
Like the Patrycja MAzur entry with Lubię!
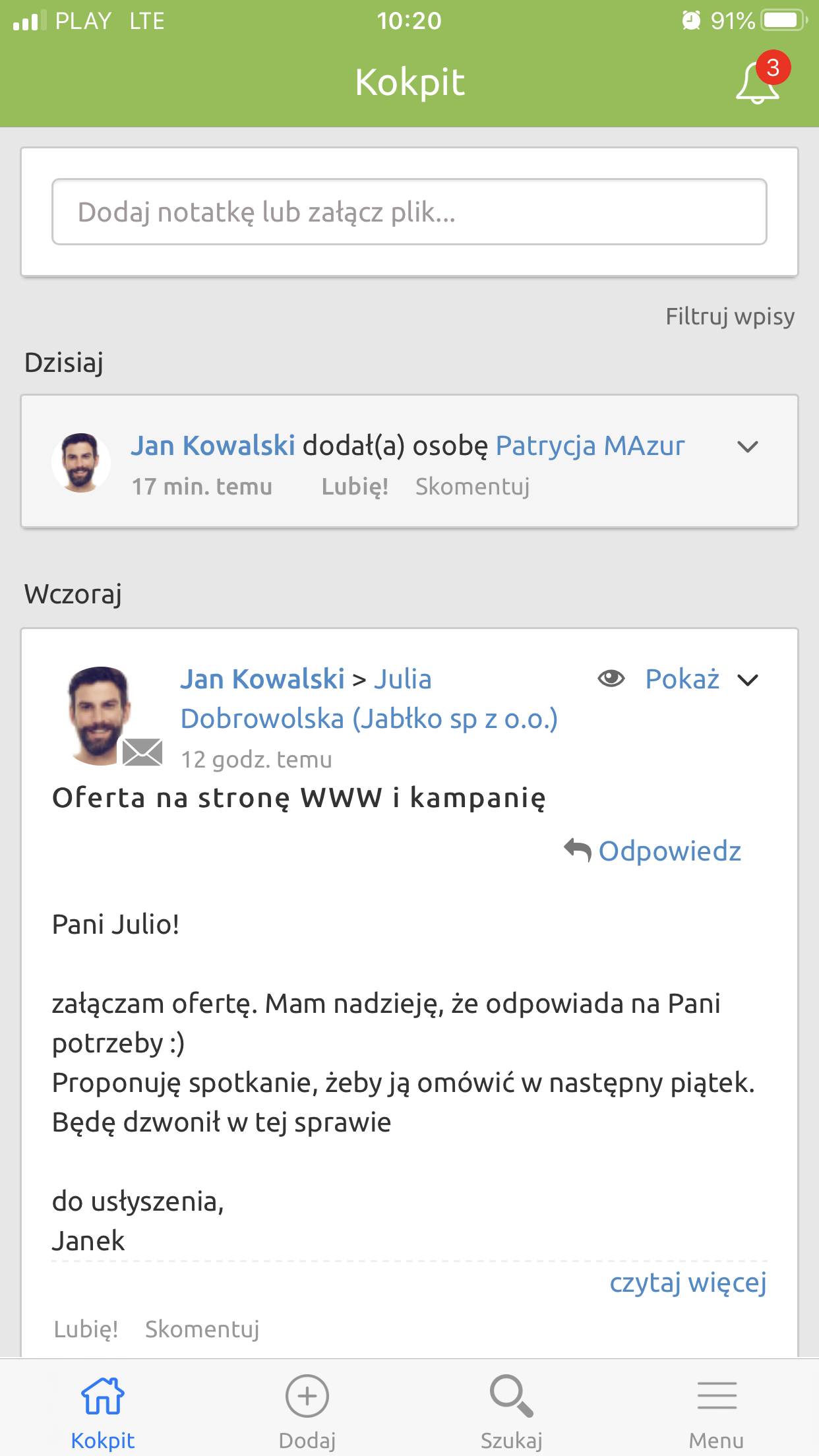(x=355, y=487)
